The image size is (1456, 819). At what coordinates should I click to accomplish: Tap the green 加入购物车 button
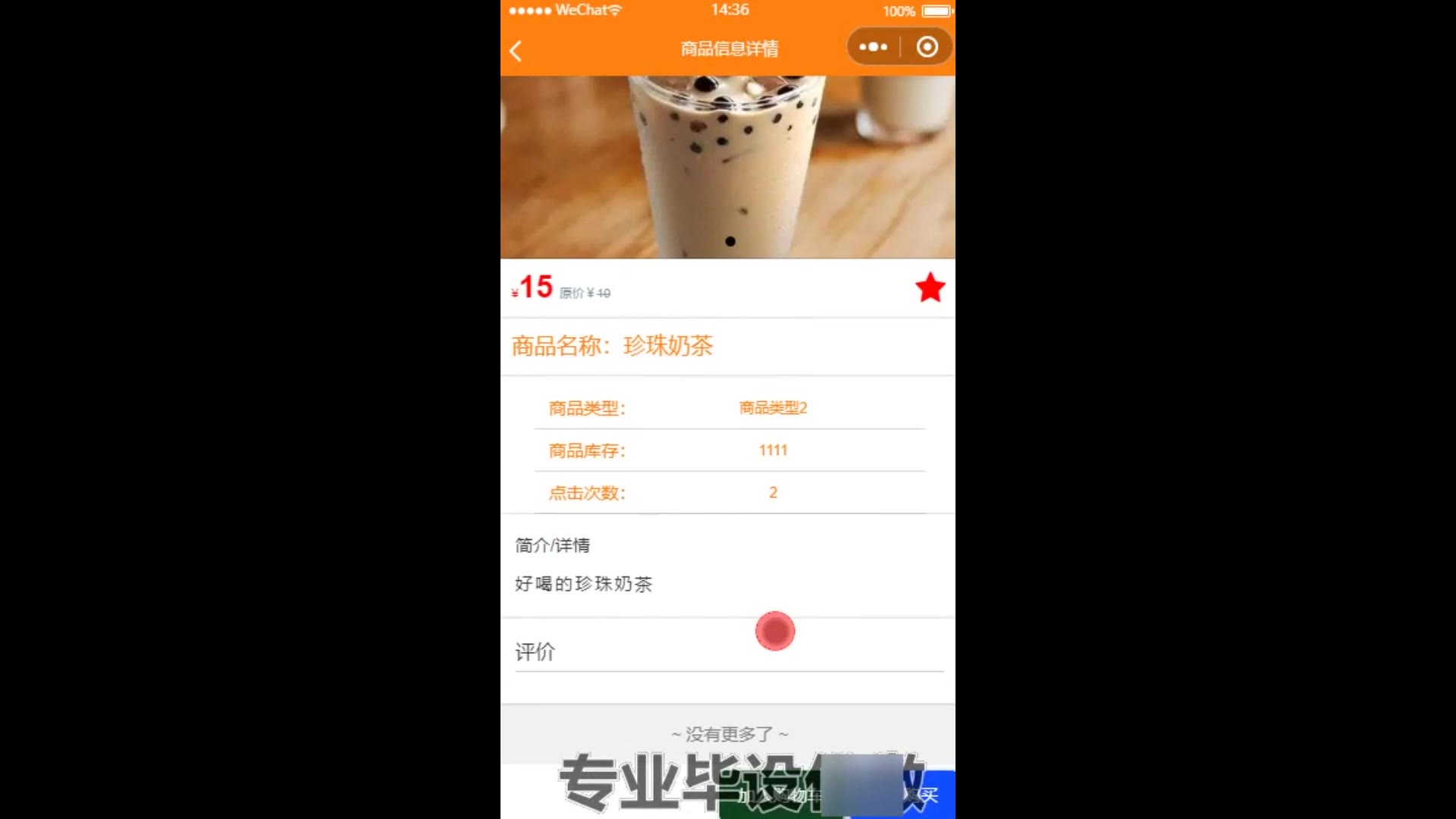tap(781, 796)
